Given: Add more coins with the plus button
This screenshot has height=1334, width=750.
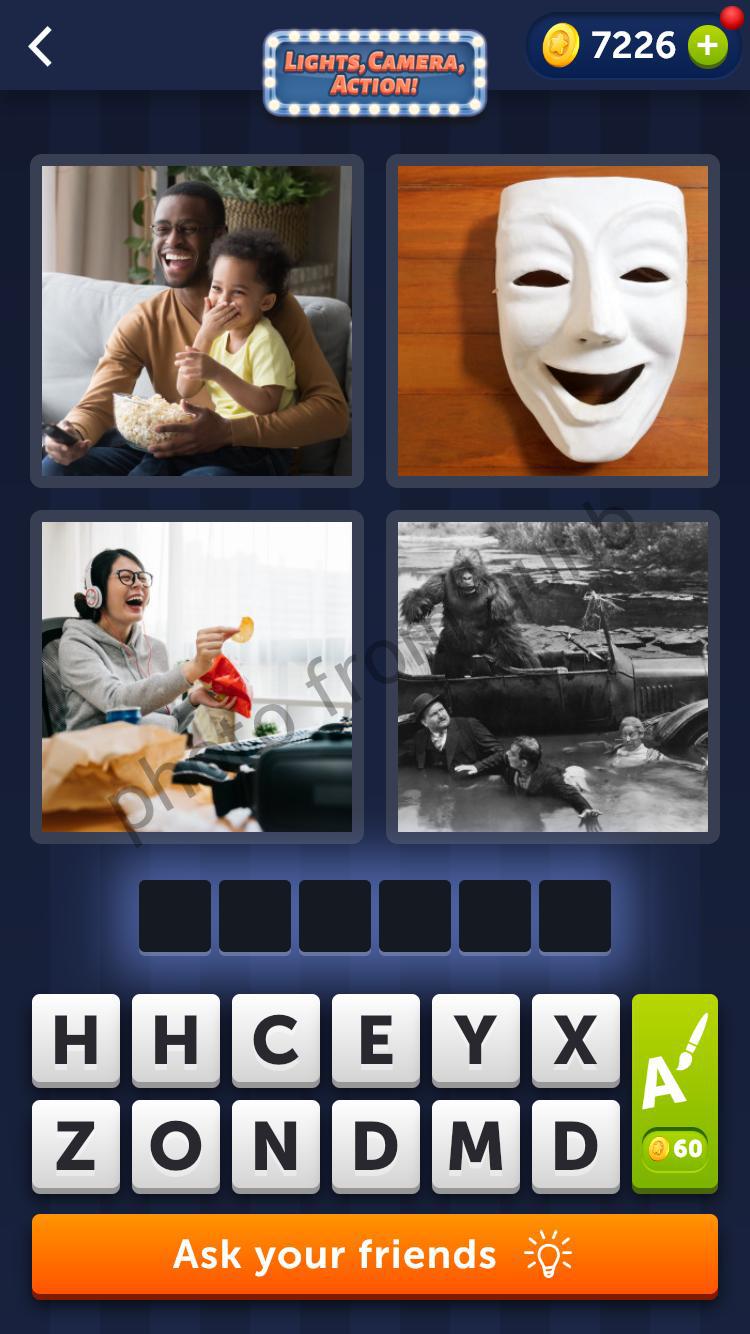Looking at the screenshot, I should (707, 46).
